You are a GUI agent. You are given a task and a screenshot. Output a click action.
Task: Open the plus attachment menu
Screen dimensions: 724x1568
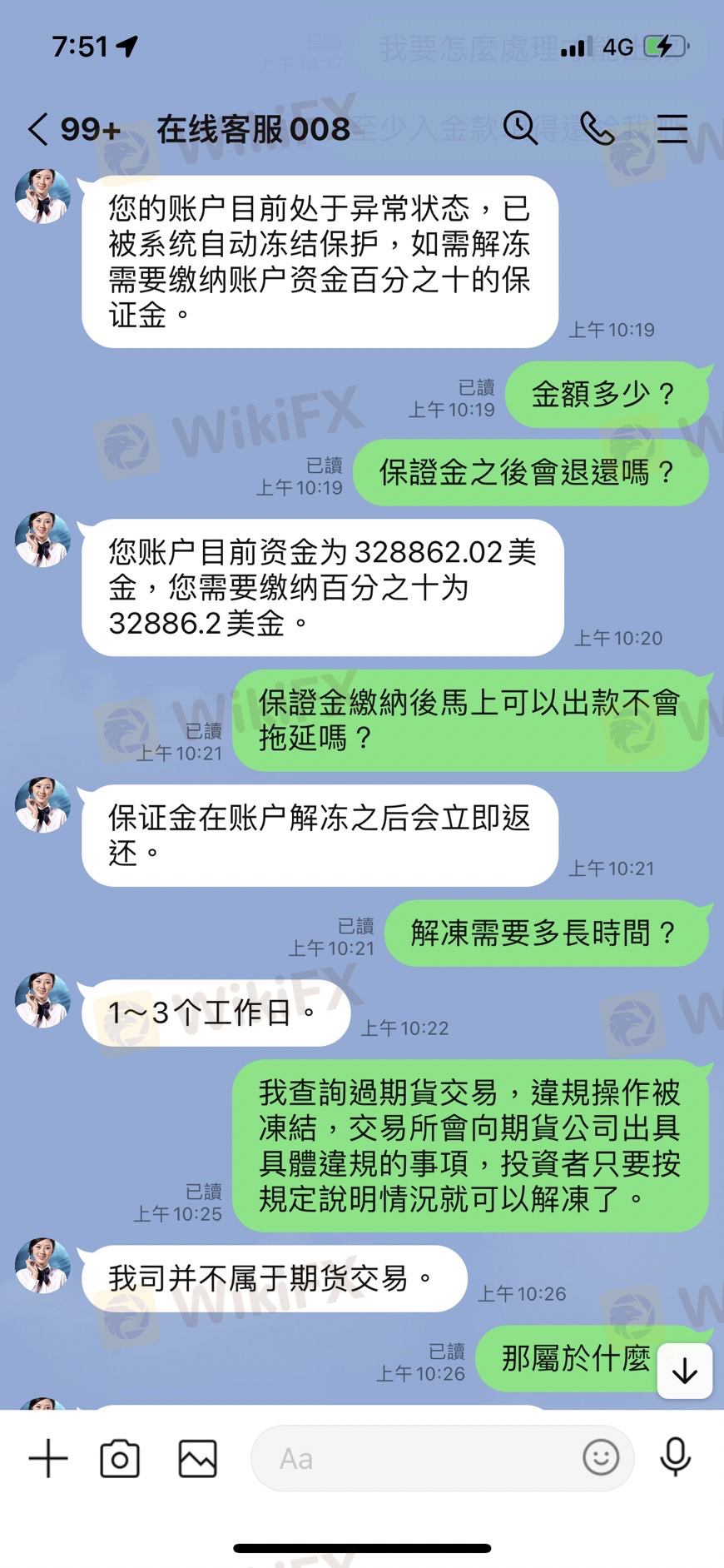point(48,1459)
